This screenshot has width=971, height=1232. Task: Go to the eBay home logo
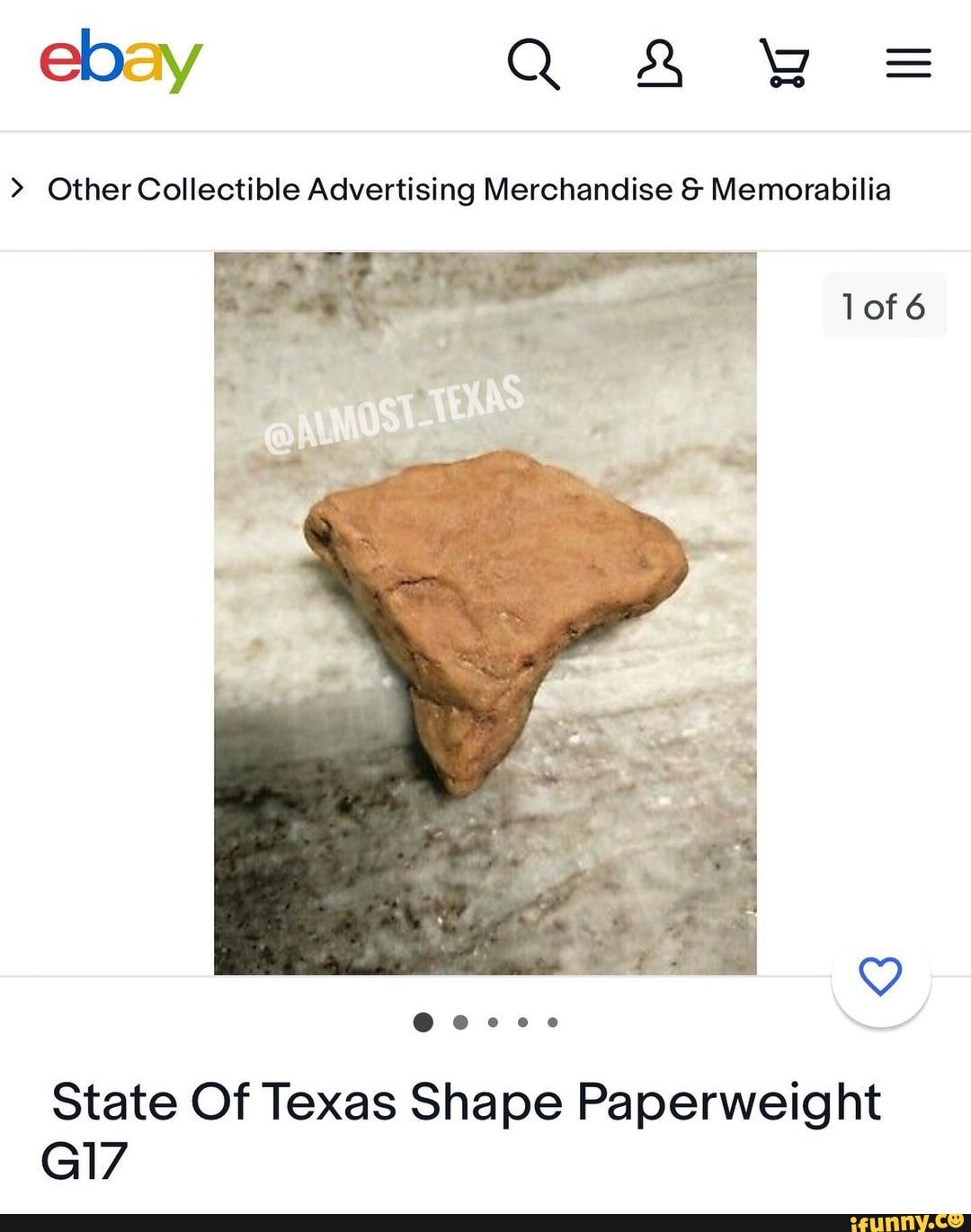(120, 60)
